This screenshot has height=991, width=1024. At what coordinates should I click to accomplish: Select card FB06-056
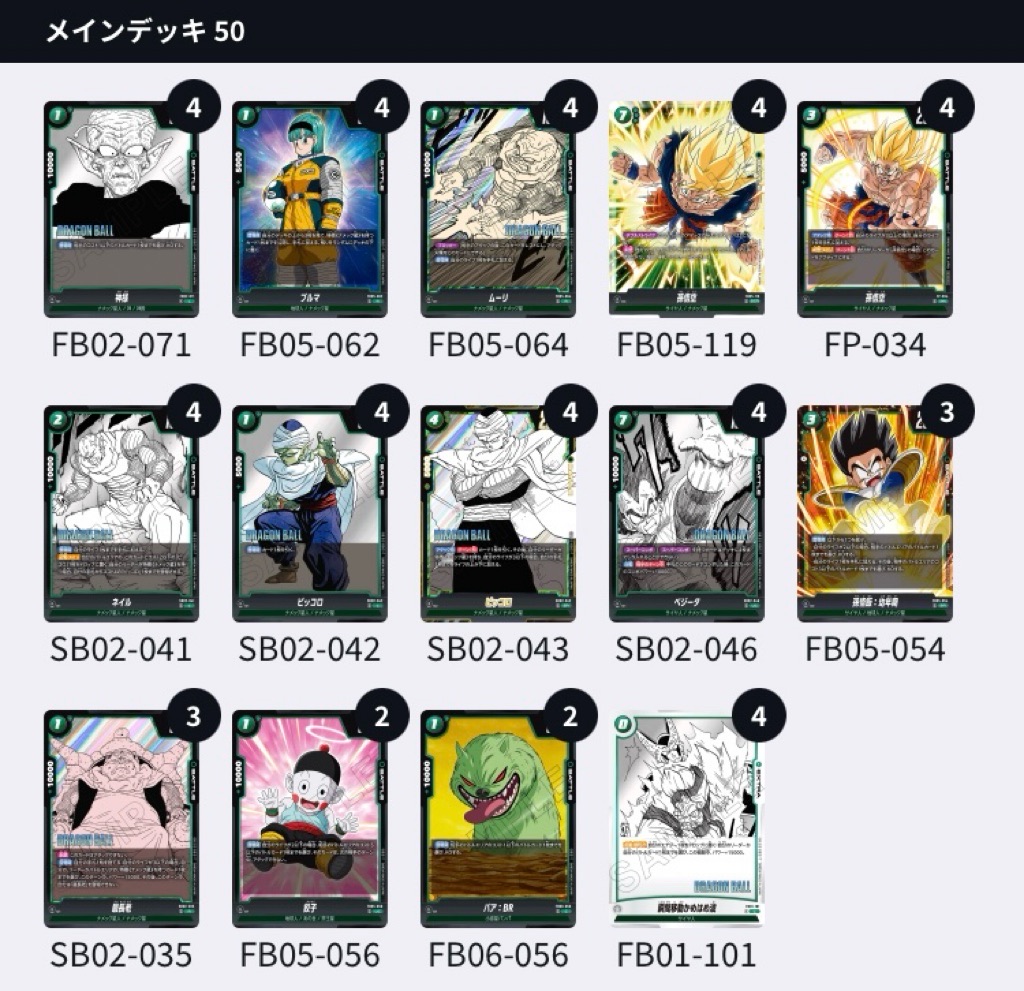[x=498, y=818]
